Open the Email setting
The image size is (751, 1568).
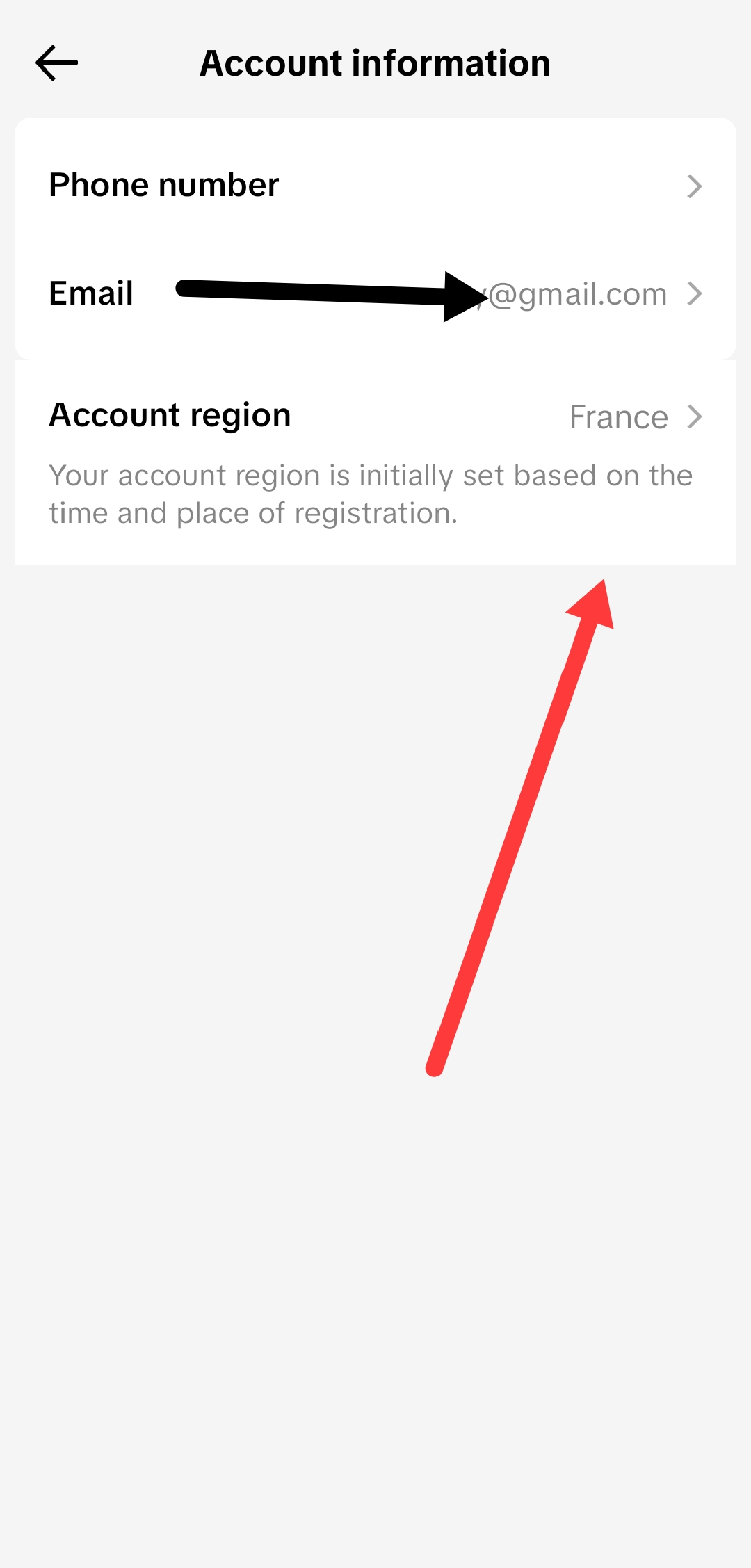[375, 293]
